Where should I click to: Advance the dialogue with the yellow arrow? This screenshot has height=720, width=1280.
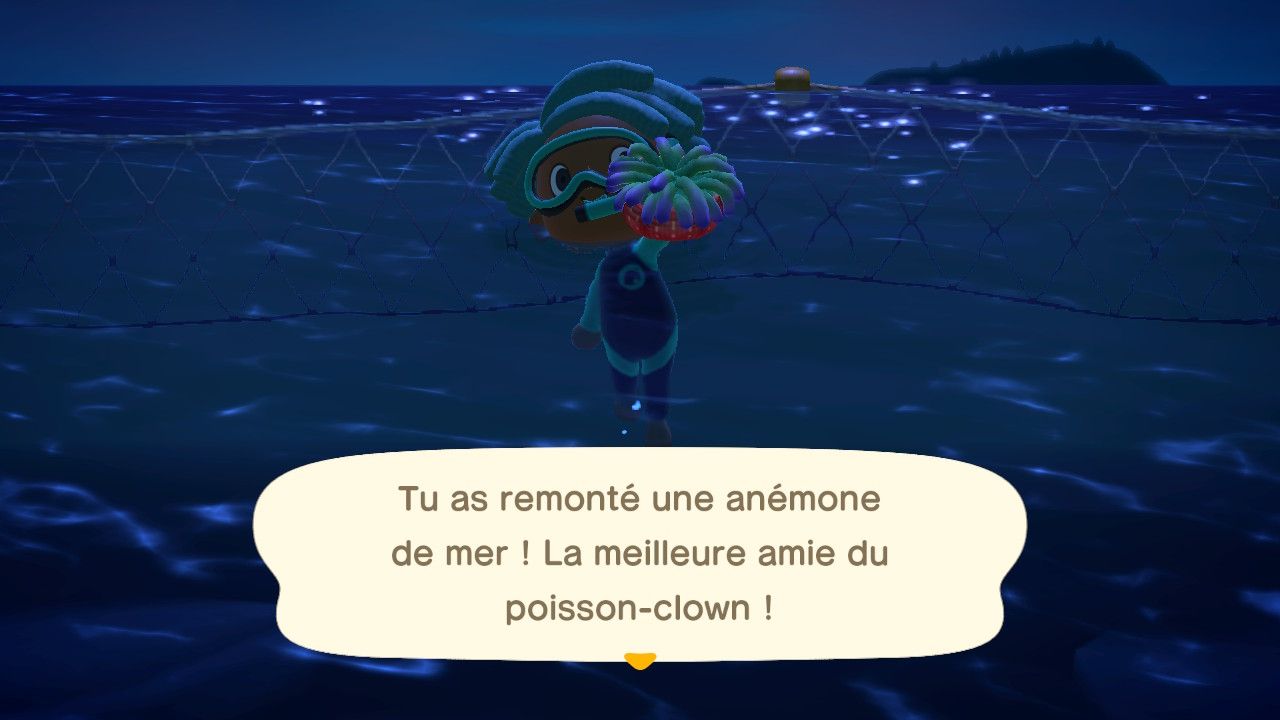639,660
